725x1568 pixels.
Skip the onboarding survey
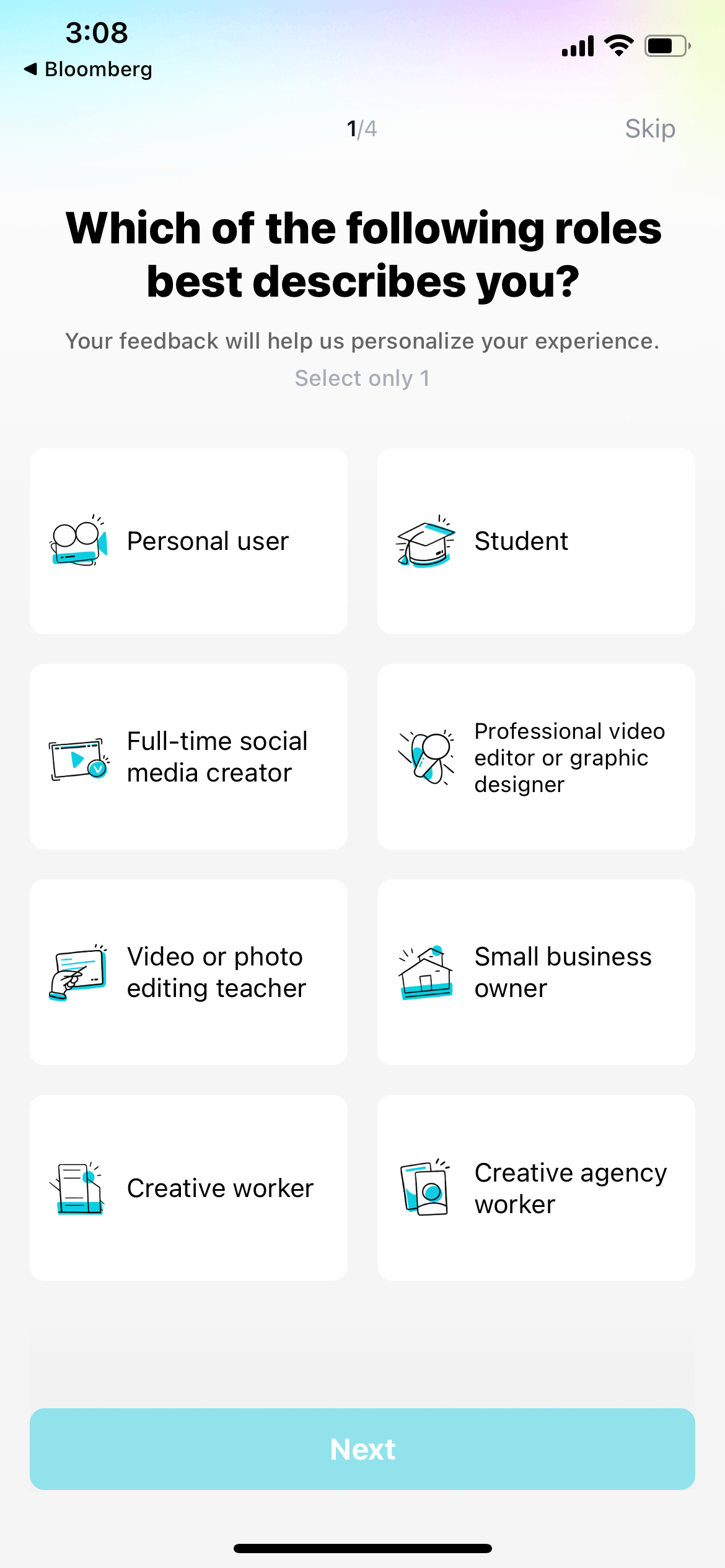649,129
